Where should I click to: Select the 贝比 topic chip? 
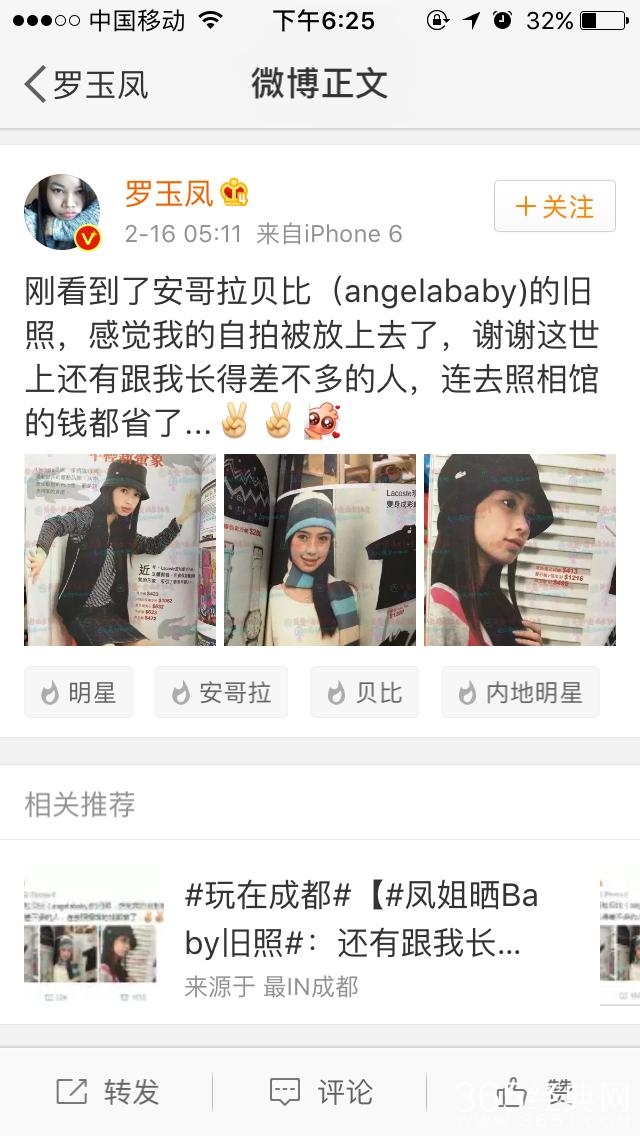tap(365, 692)
